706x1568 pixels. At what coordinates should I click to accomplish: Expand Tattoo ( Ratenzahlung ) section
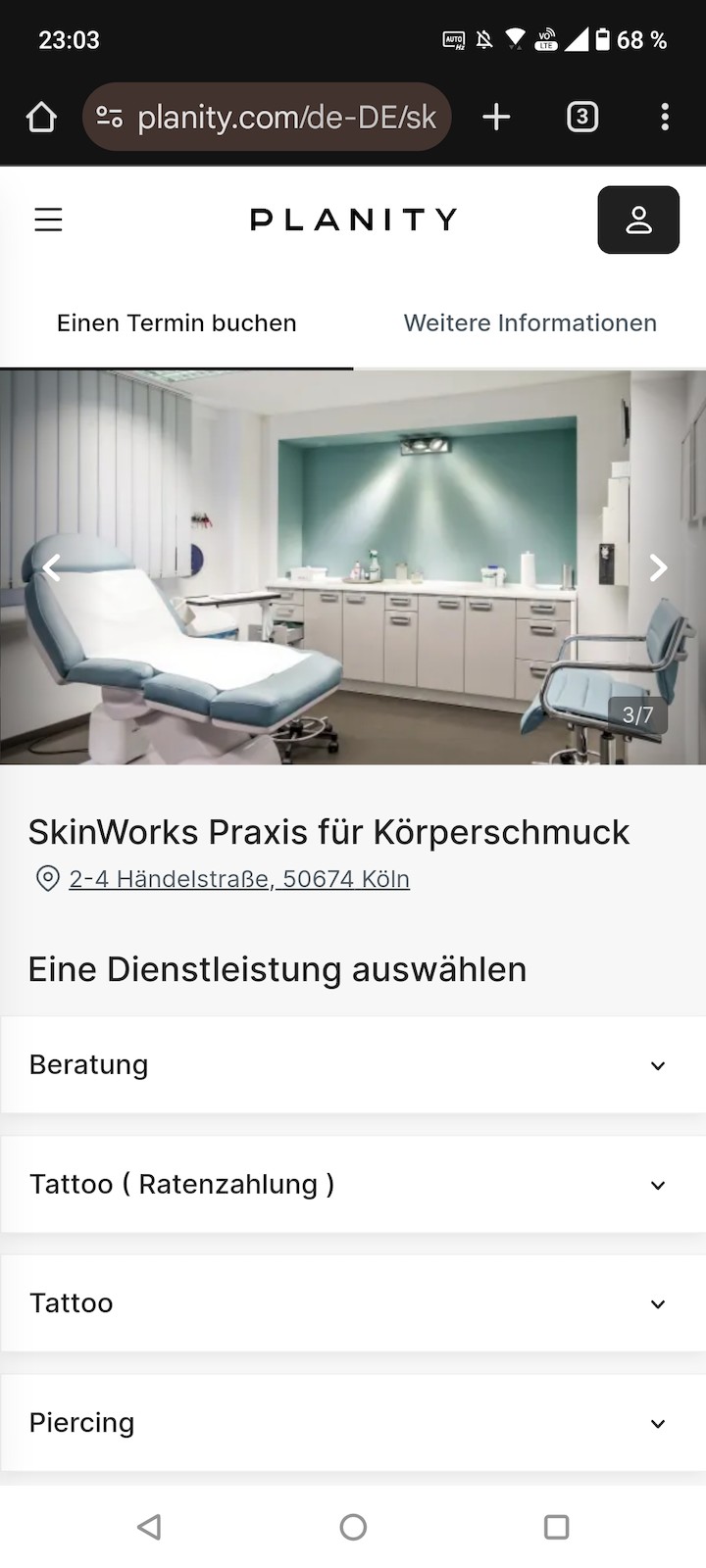pos(353,1185)
